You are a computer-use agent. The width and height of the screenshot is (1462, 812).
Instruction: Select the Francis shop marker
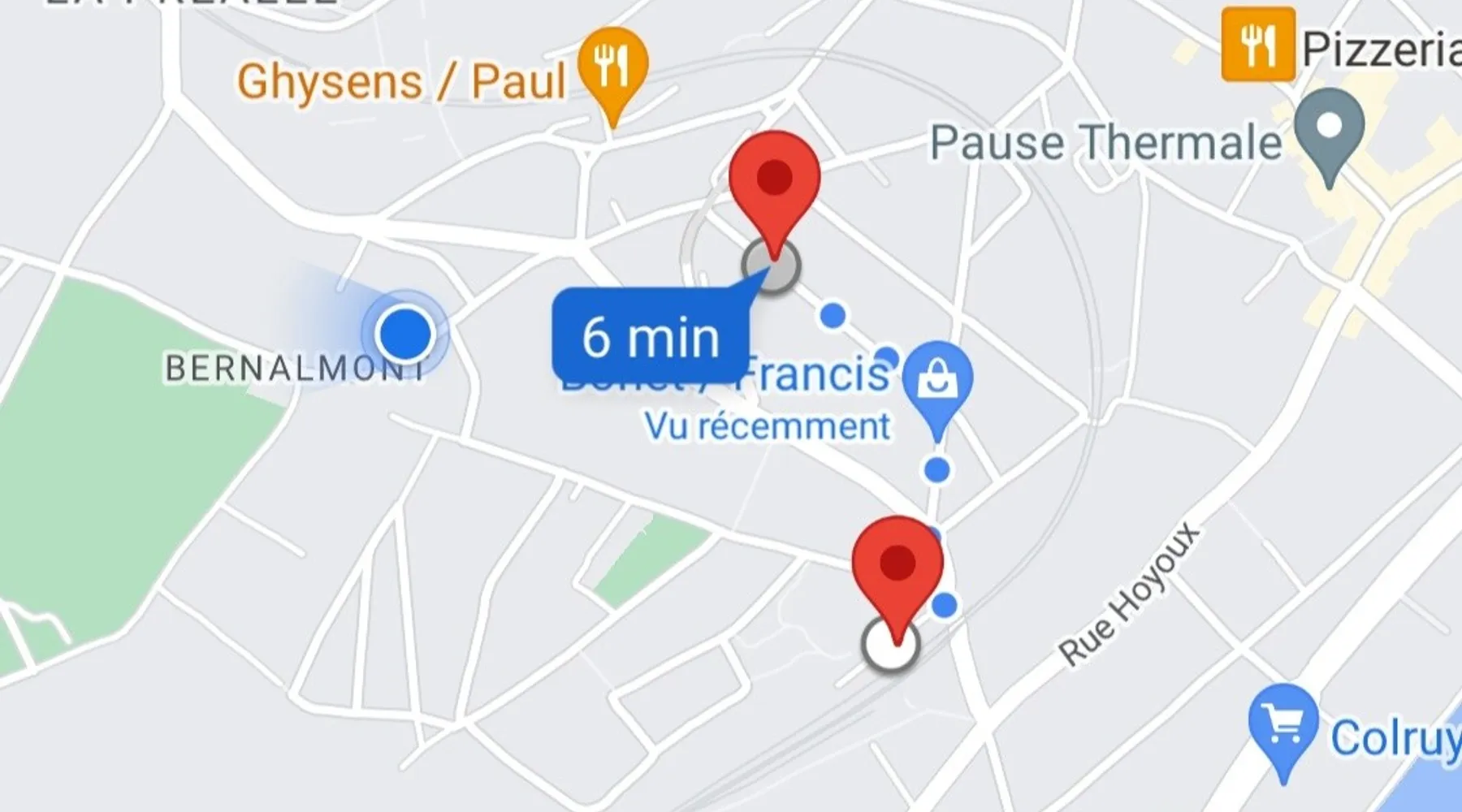pos(937,380)
